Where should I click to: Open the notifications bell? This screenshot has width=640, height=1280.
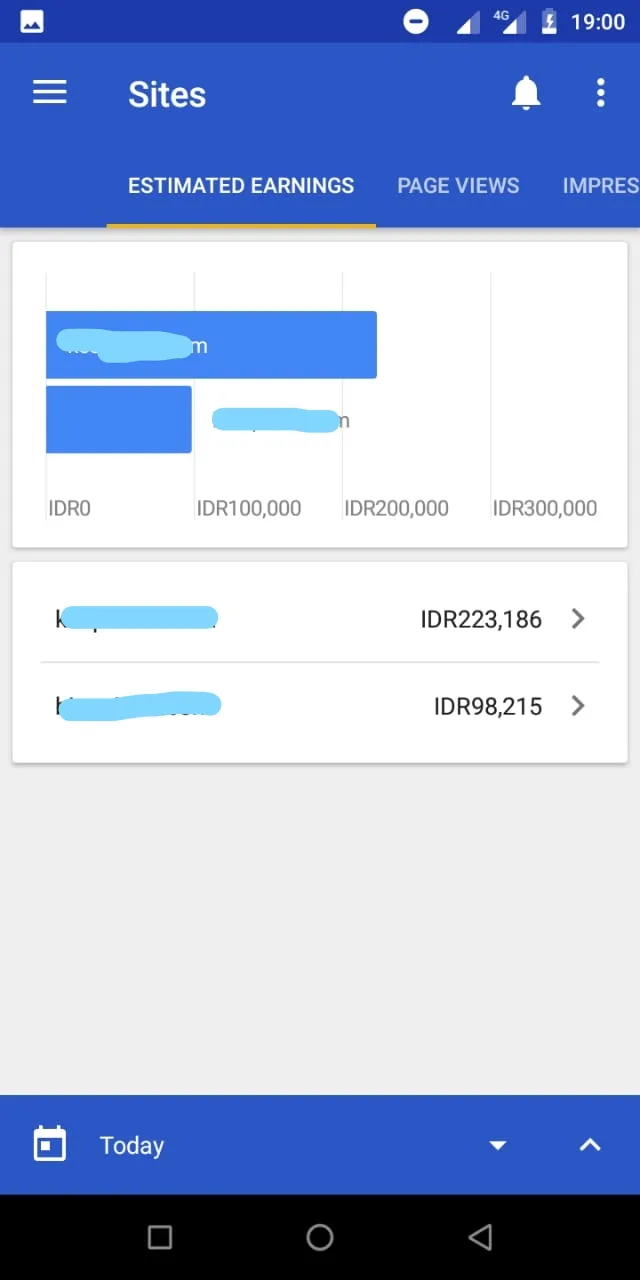526,93
